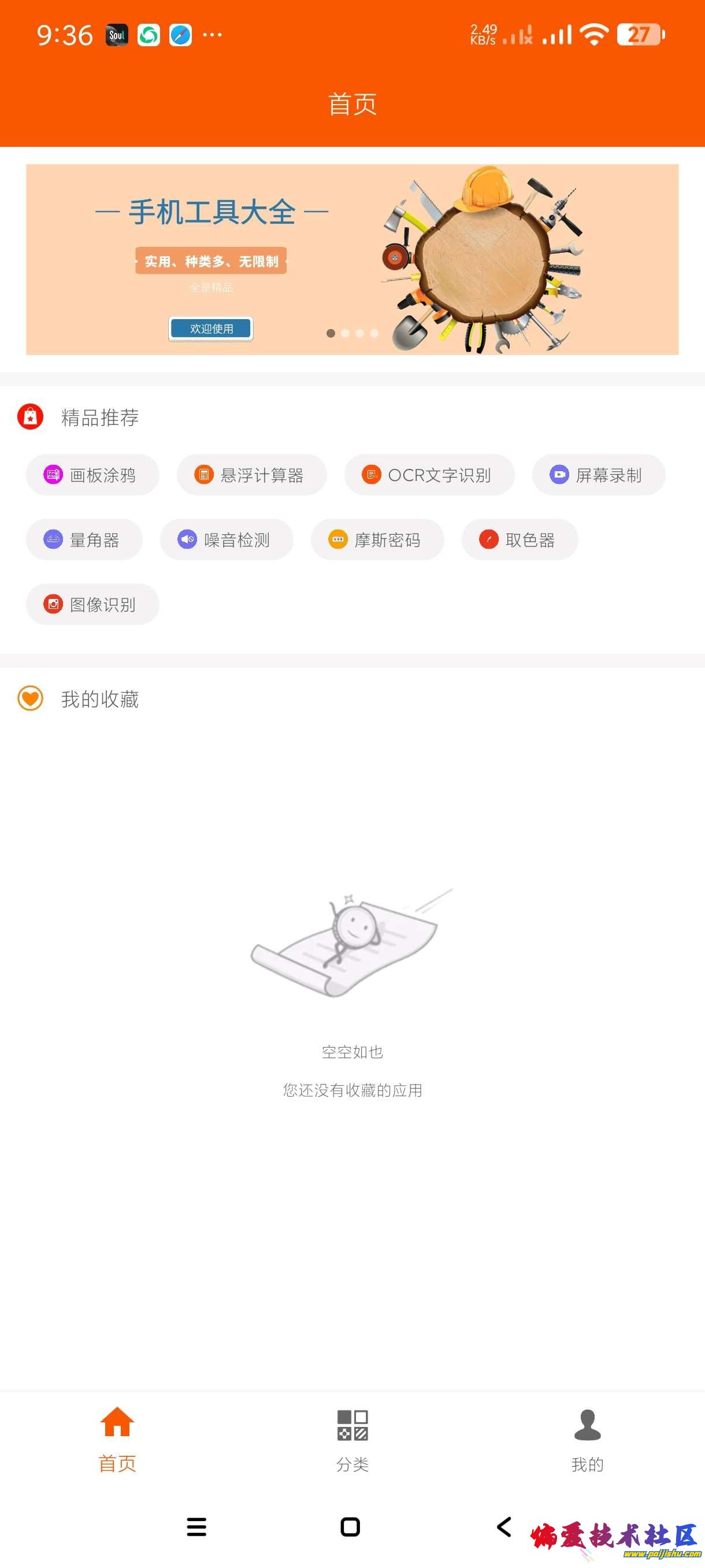Select the 首页 home tab
Image resolution: width=705 pixels, height=1568 pixels.
click(x=117, y=1440)
